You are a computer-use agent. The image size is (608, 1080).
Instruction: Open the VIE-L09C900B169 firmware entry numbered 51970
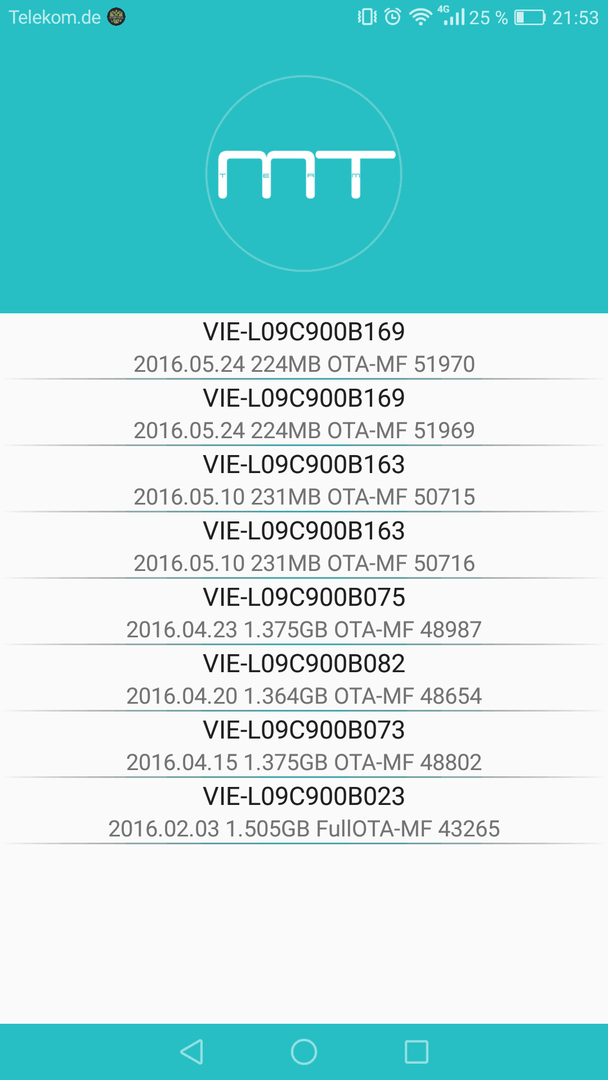coord(304,346)
